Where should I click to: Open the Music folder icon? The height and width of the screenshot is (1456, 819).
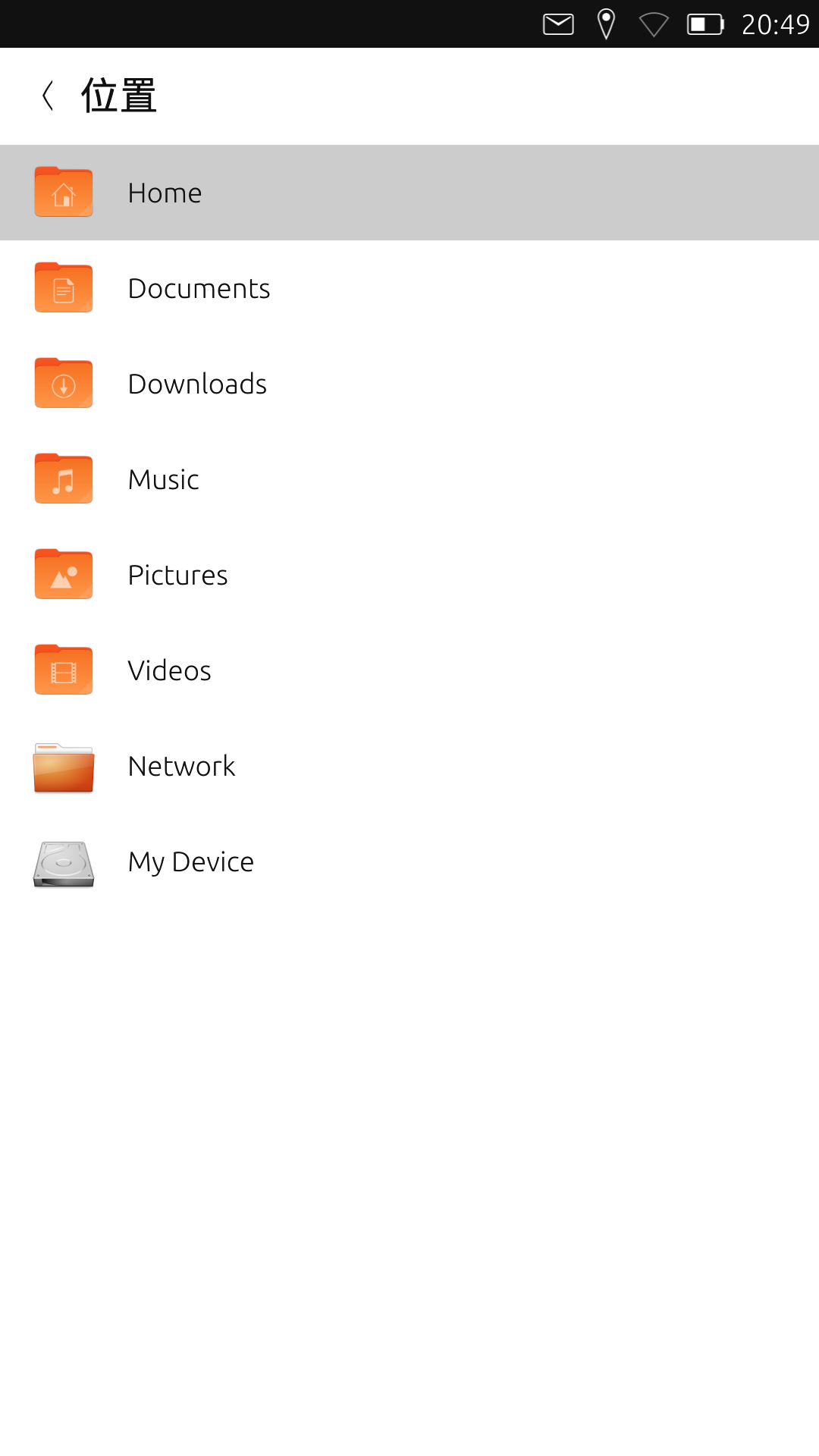pyautogui.click(x=63, y=479)
